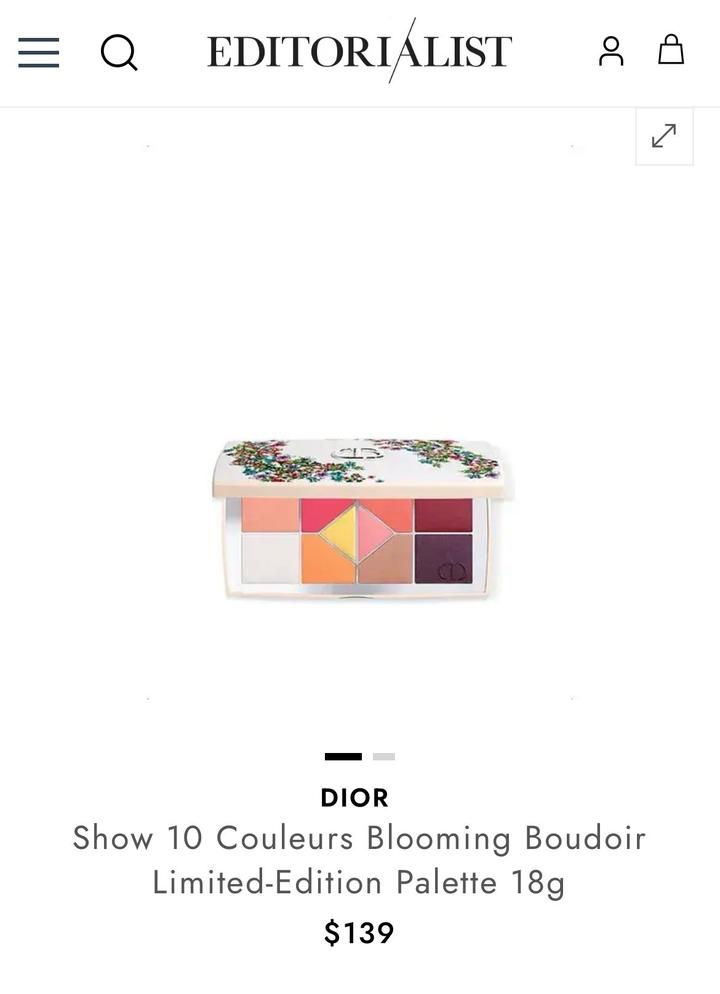Screen dimensions: 720x994
Task: Open the account profile icon
Action: 611,50
